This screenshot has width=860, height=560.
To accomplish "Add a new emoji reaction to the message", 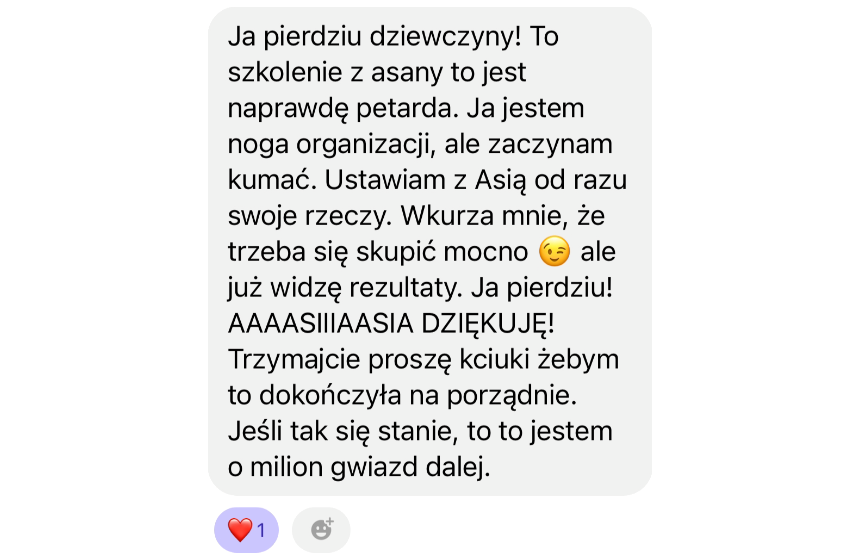I will pos(321,530).
